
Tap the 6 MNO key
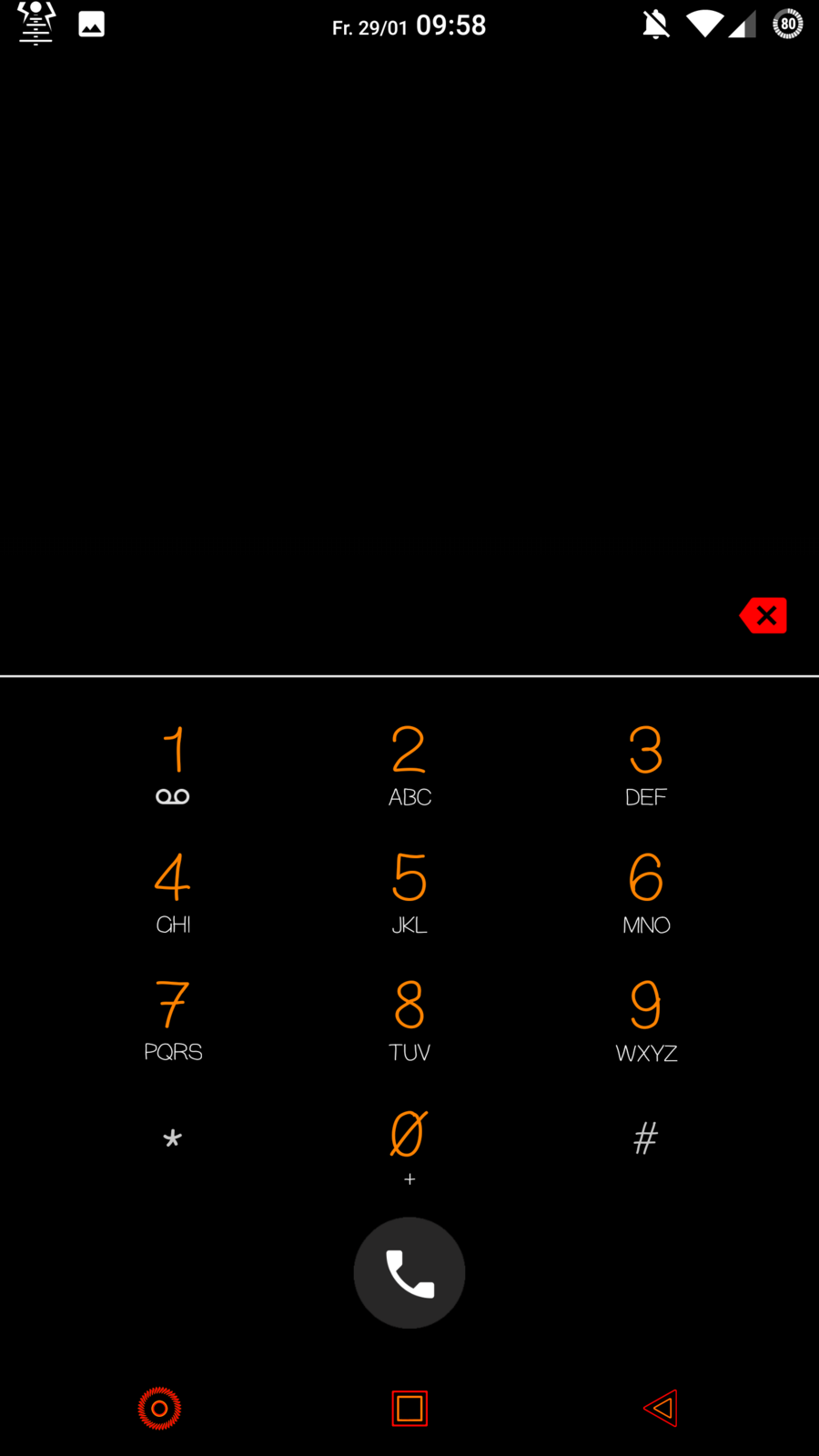click(646, 892)
